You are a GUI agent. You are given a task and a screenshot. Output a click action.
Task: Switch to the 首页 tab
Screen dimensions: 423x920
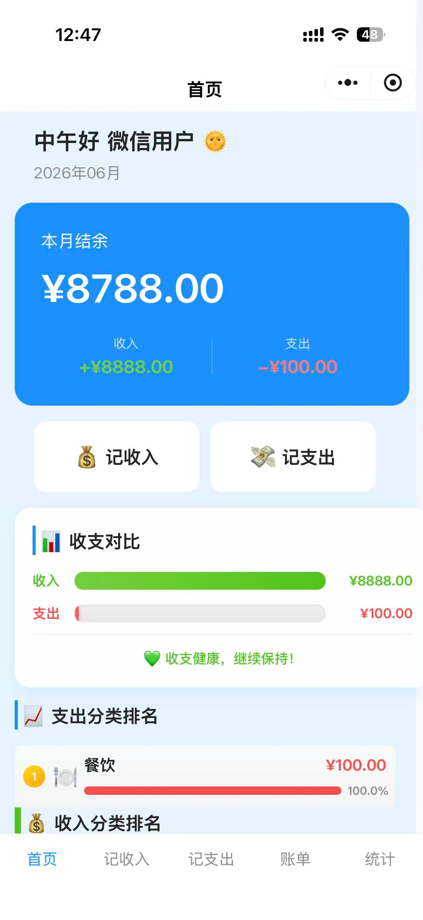42,860
